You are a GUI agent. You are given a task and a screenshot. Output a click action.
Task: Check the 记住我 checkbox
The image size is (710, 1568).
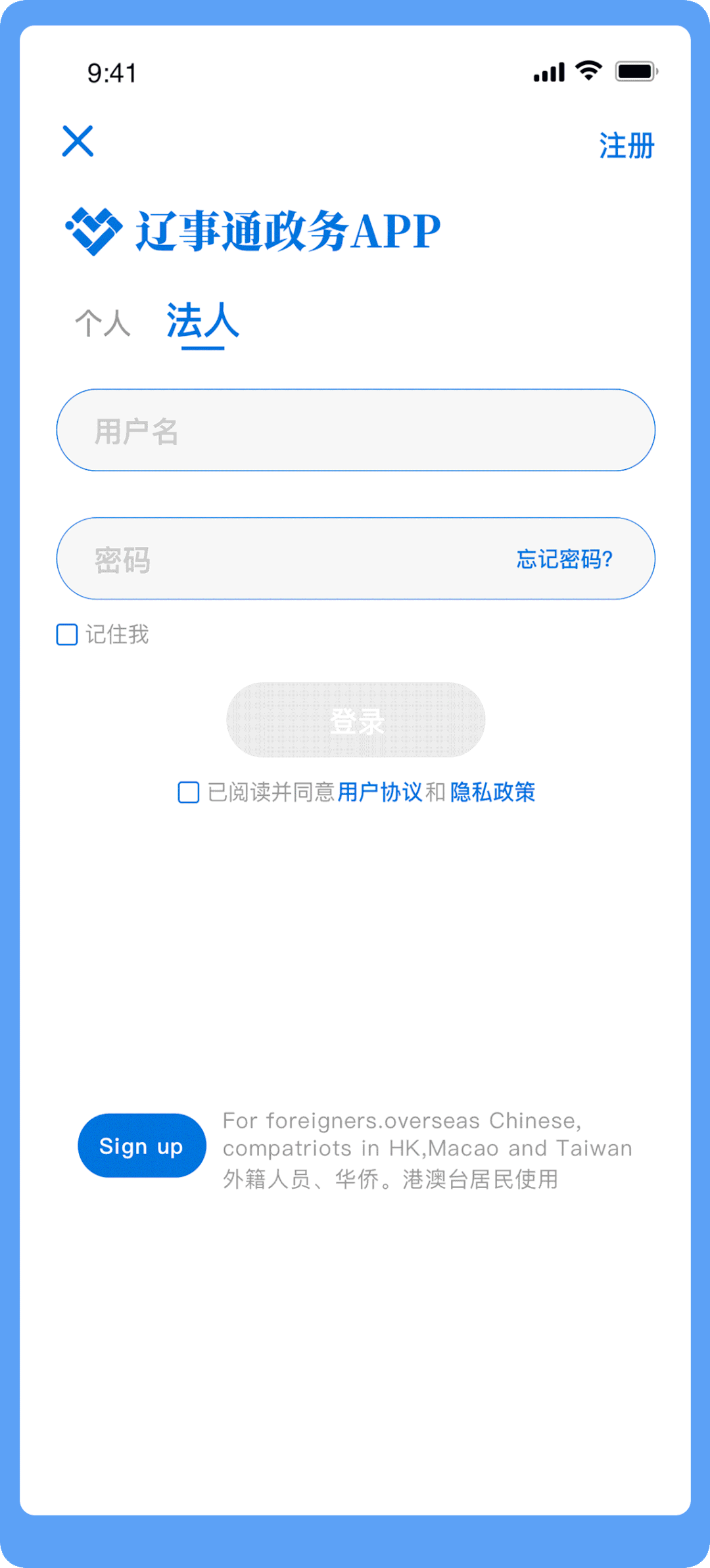tap(67, 635)
